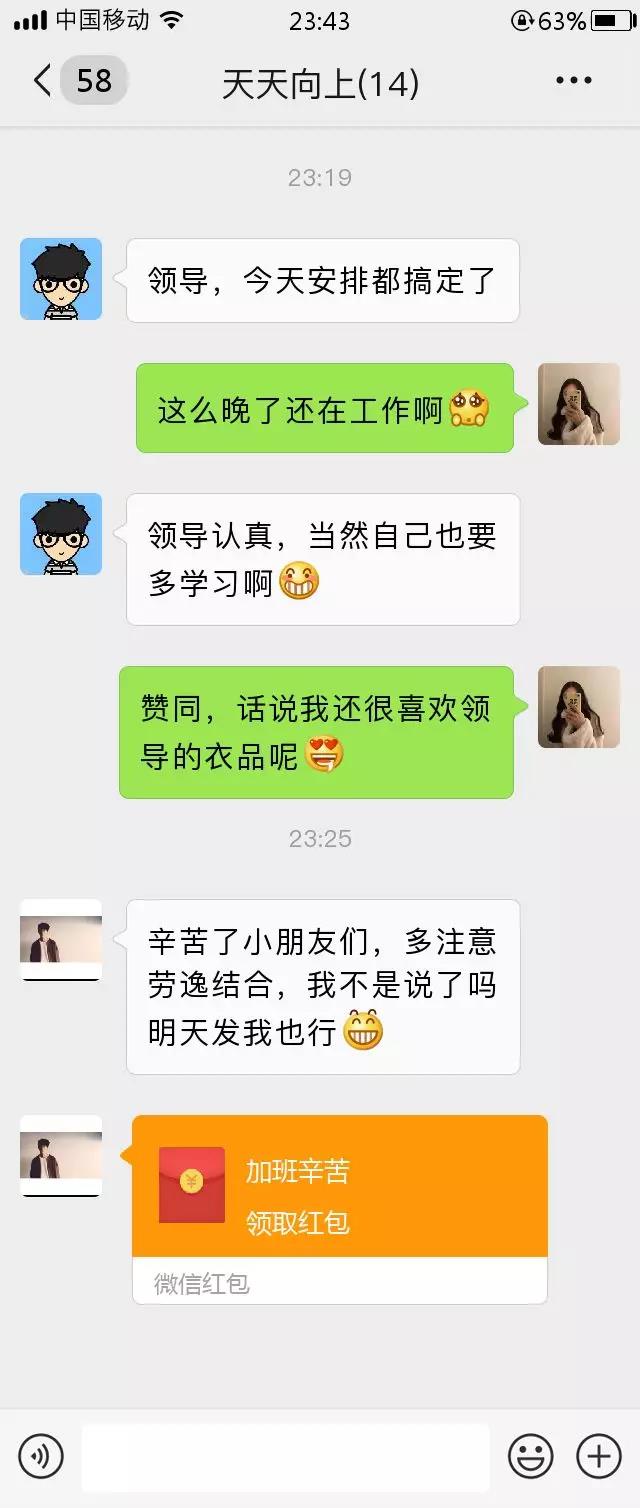Tap the message text field
The width and height of the screenshot is (640, 1508).
[286, 1457]
